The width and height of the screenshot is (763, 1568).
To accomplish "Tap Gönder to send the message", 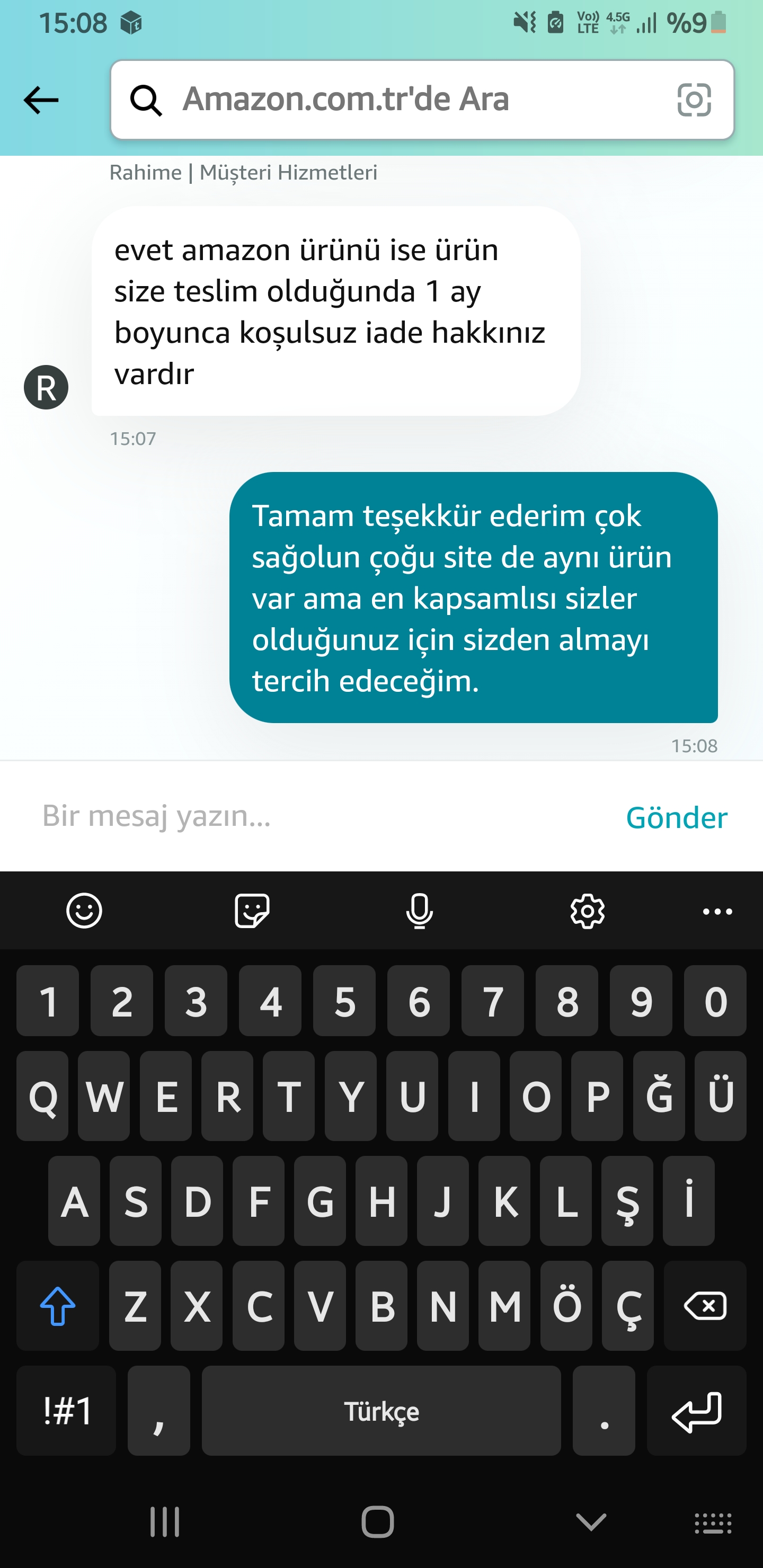I will [676, 817].
